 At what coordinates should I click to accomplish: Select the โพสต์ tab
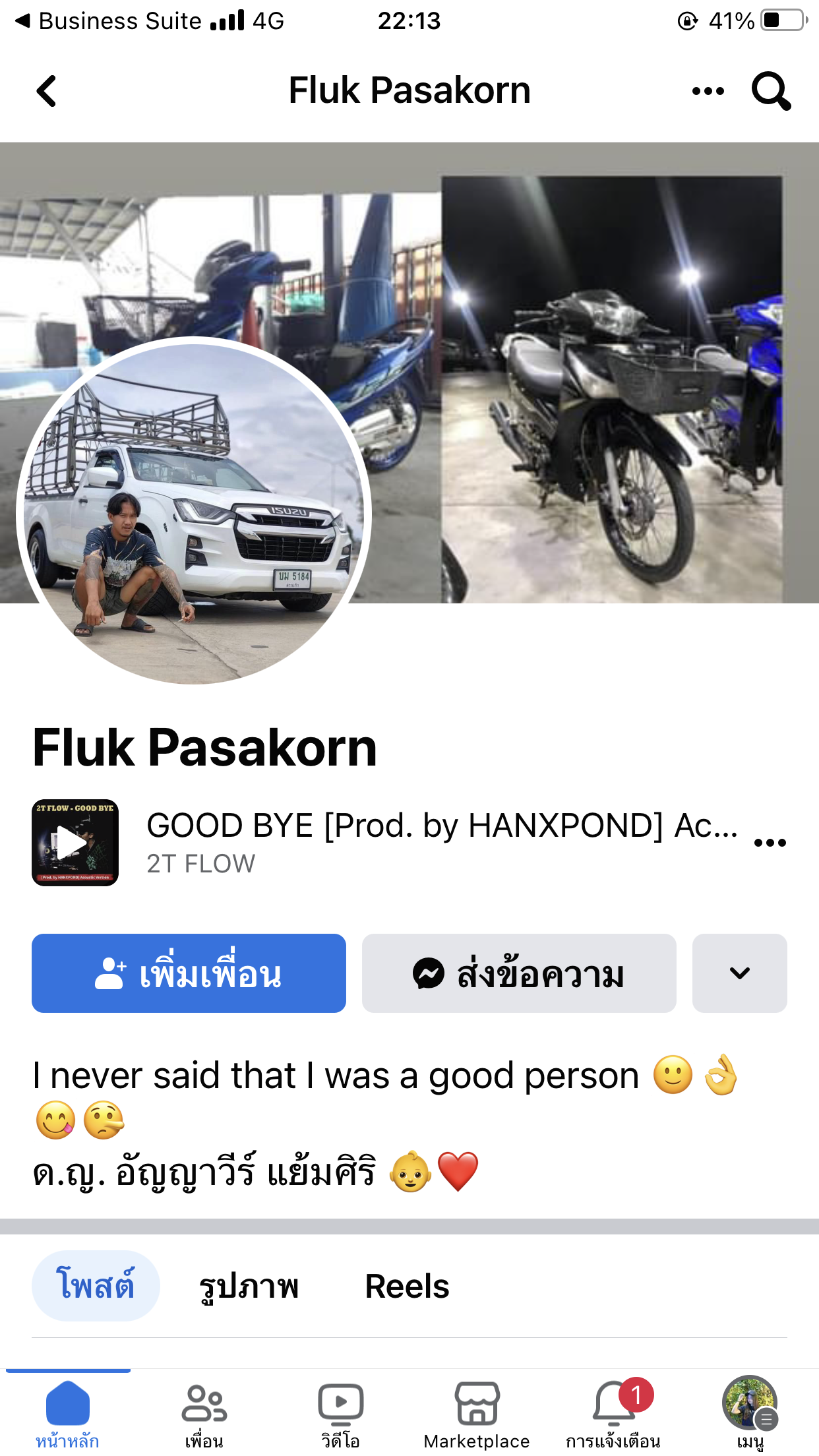pyautogui.click(x=96, y=1286)
